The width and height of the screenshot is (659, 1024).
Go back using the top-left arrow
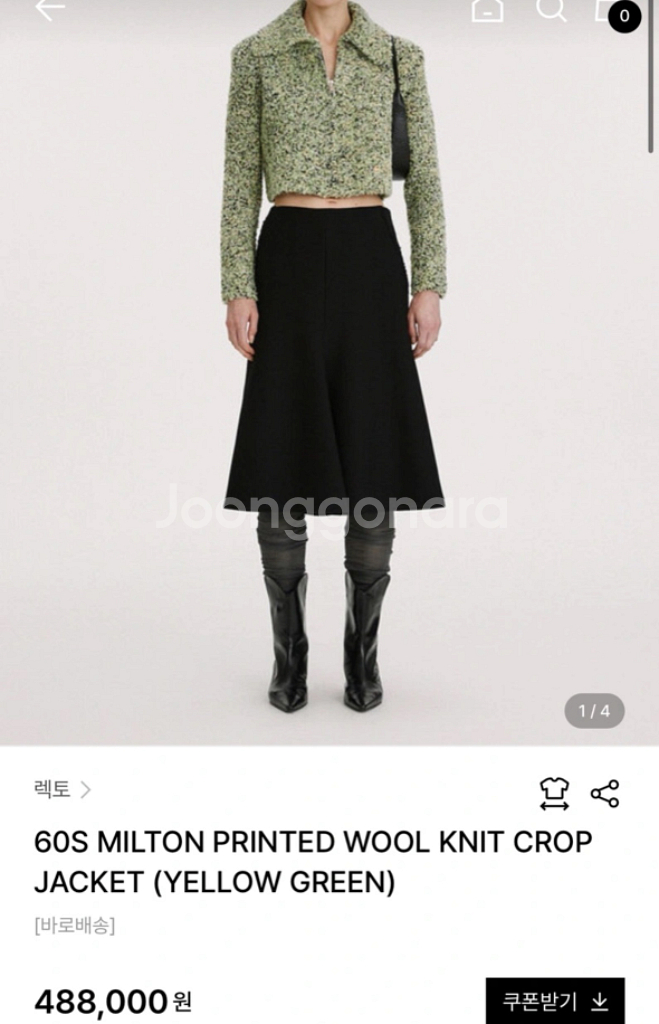[x=49, y=9]
